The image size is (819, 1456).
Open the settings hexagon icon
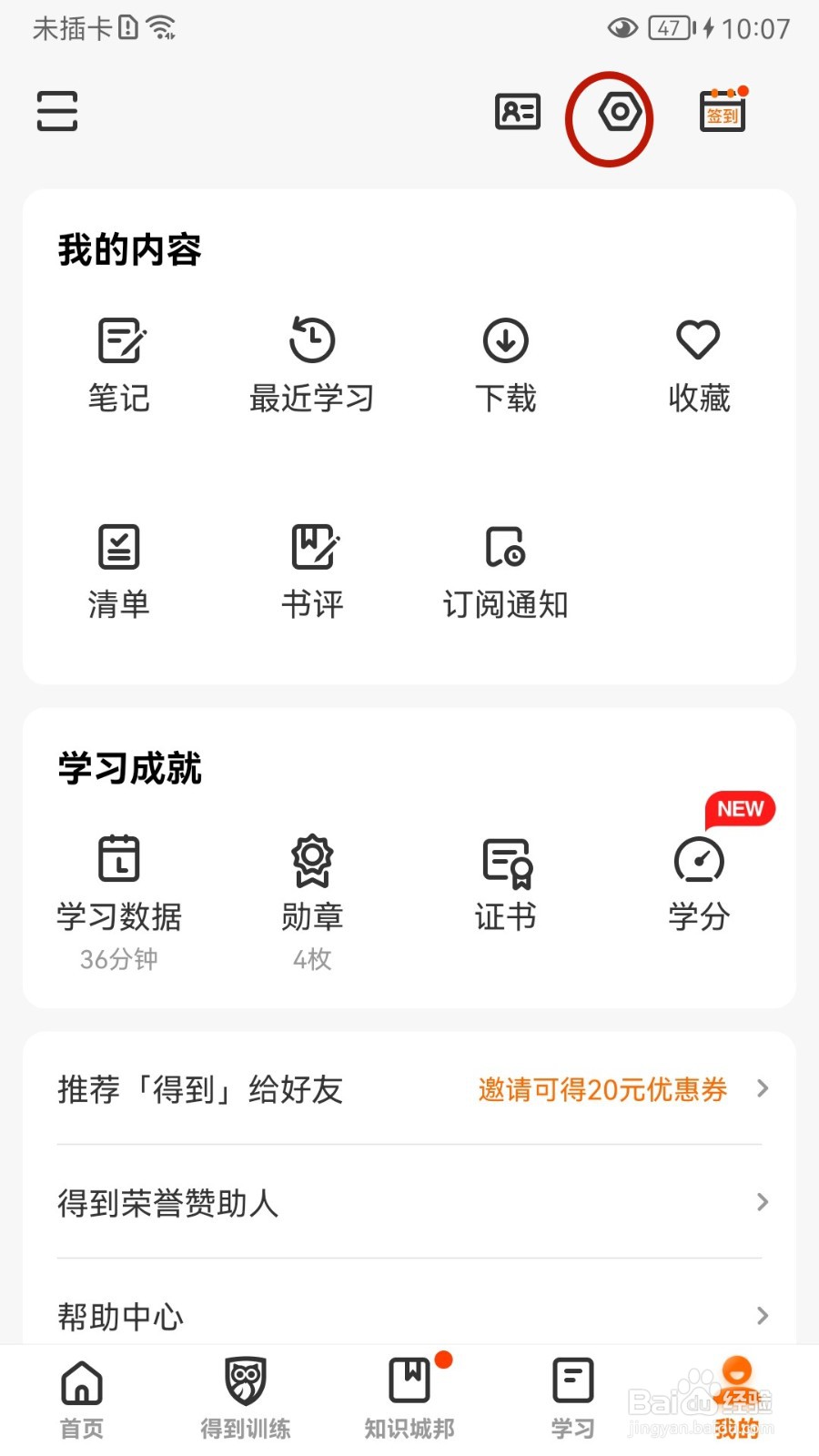coord(620,112)
